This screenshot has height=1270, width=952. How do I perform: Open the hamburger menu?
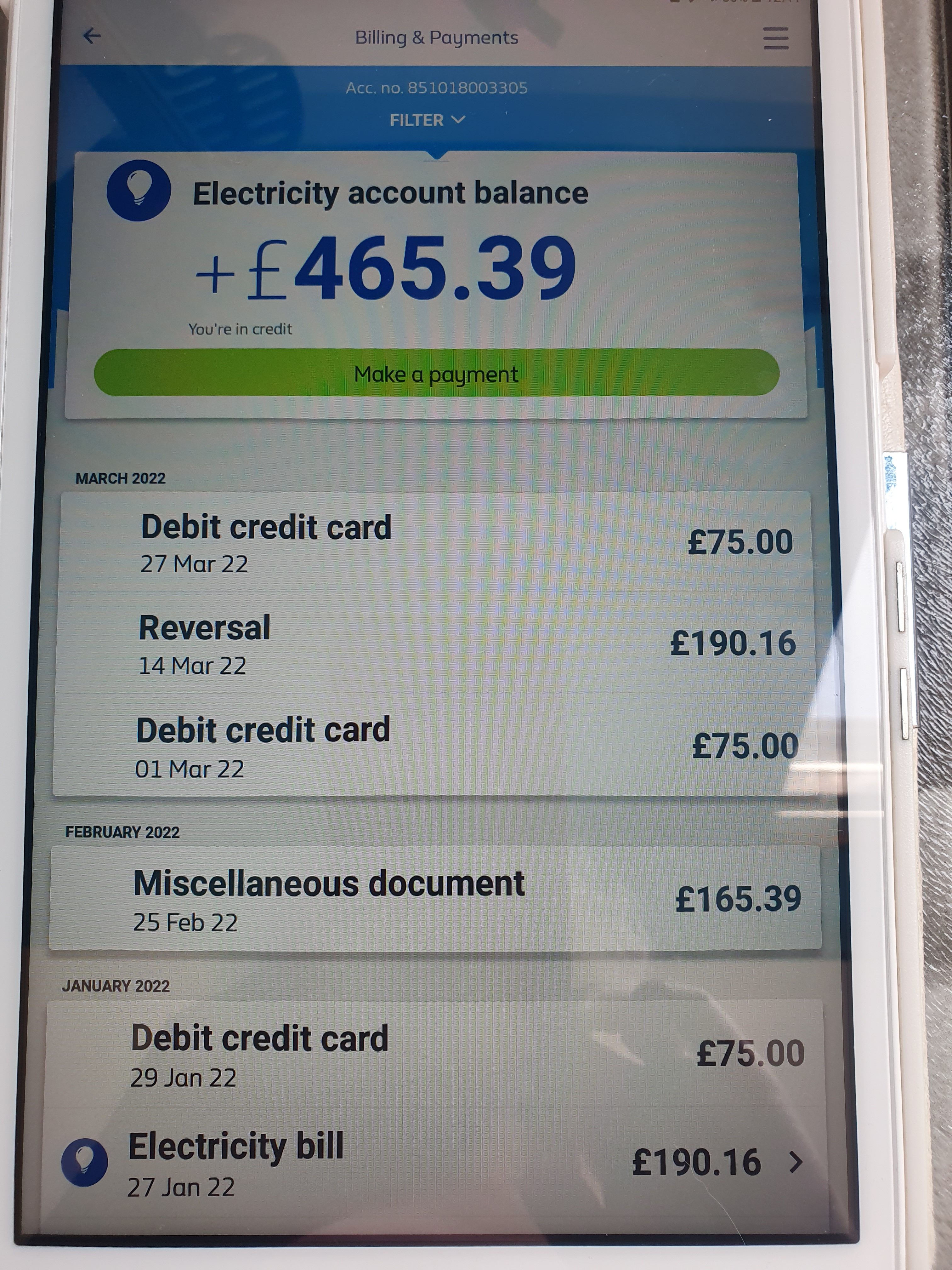pos(775,38)
